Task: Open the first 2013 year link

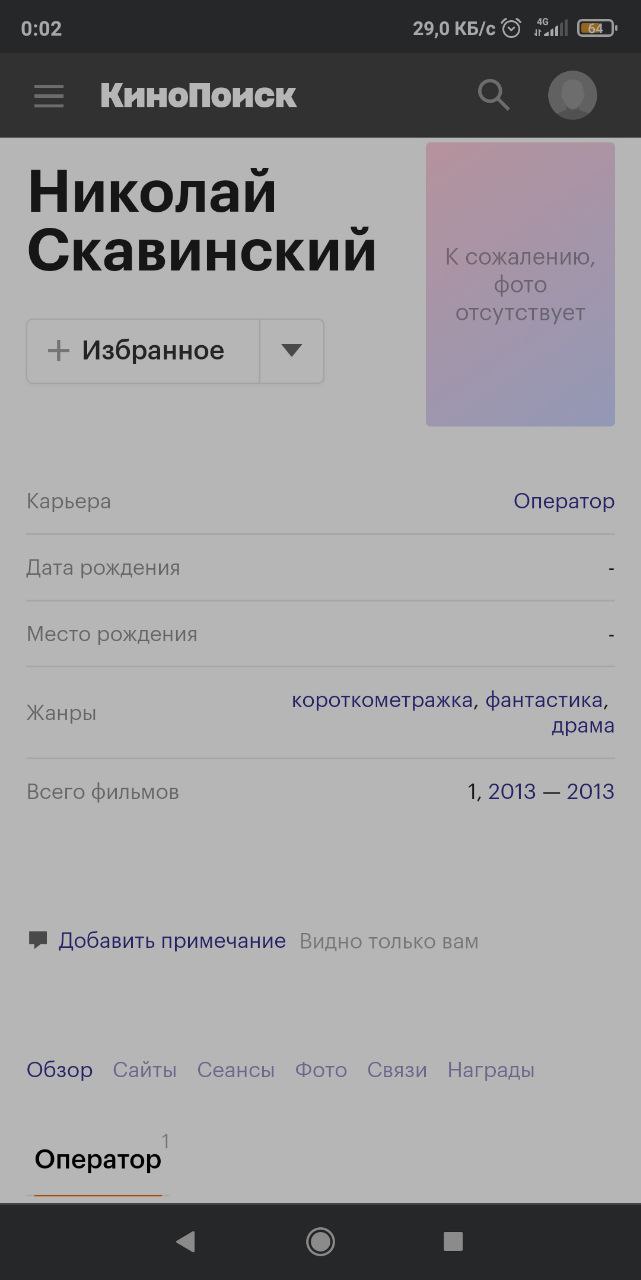Action: tap(512, 792)
